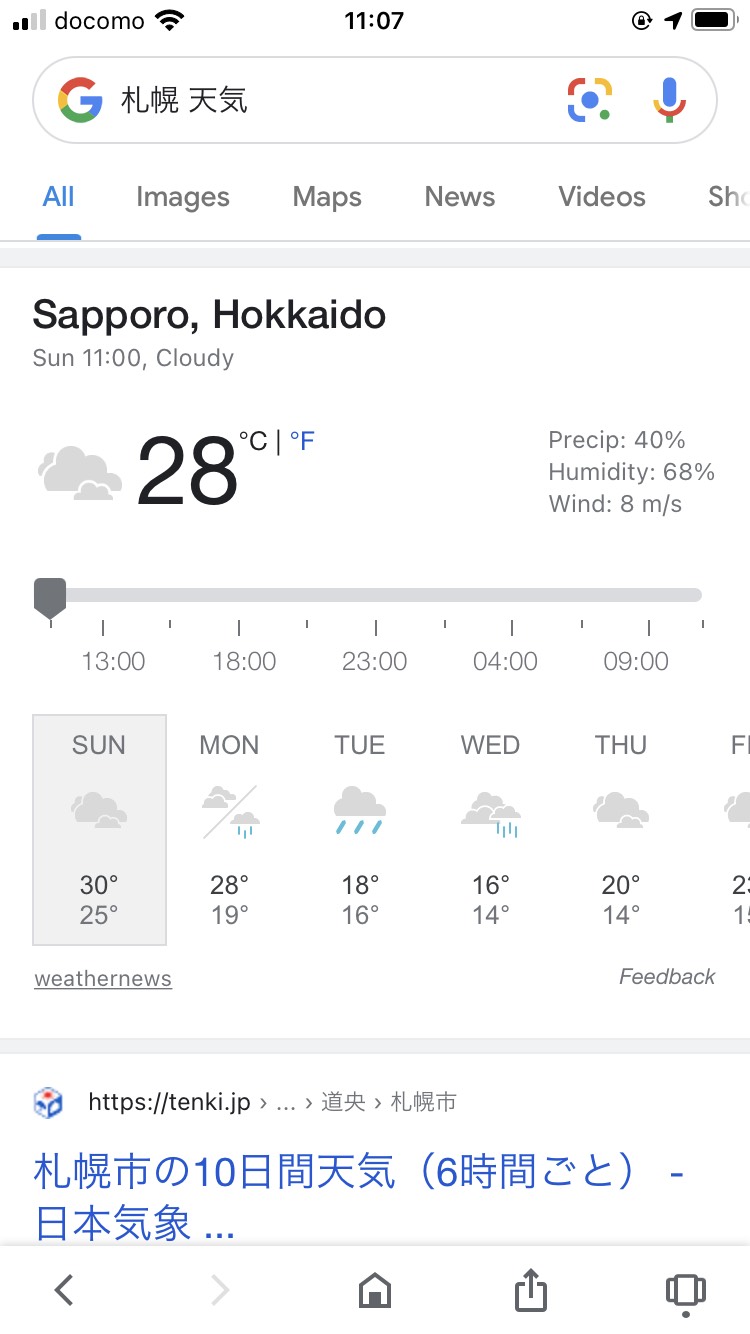Go to the browser home page
The image size is (750, 1334).
375,1291
